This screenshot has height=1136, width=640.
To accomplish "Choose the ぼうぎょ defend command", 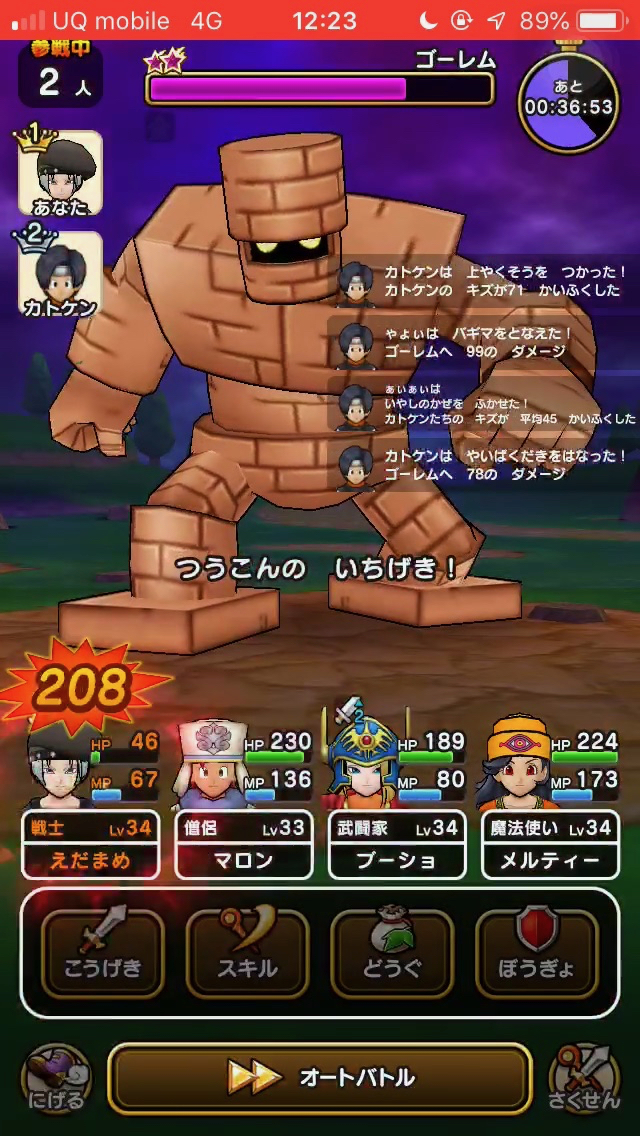I will [x=537, y=953].
